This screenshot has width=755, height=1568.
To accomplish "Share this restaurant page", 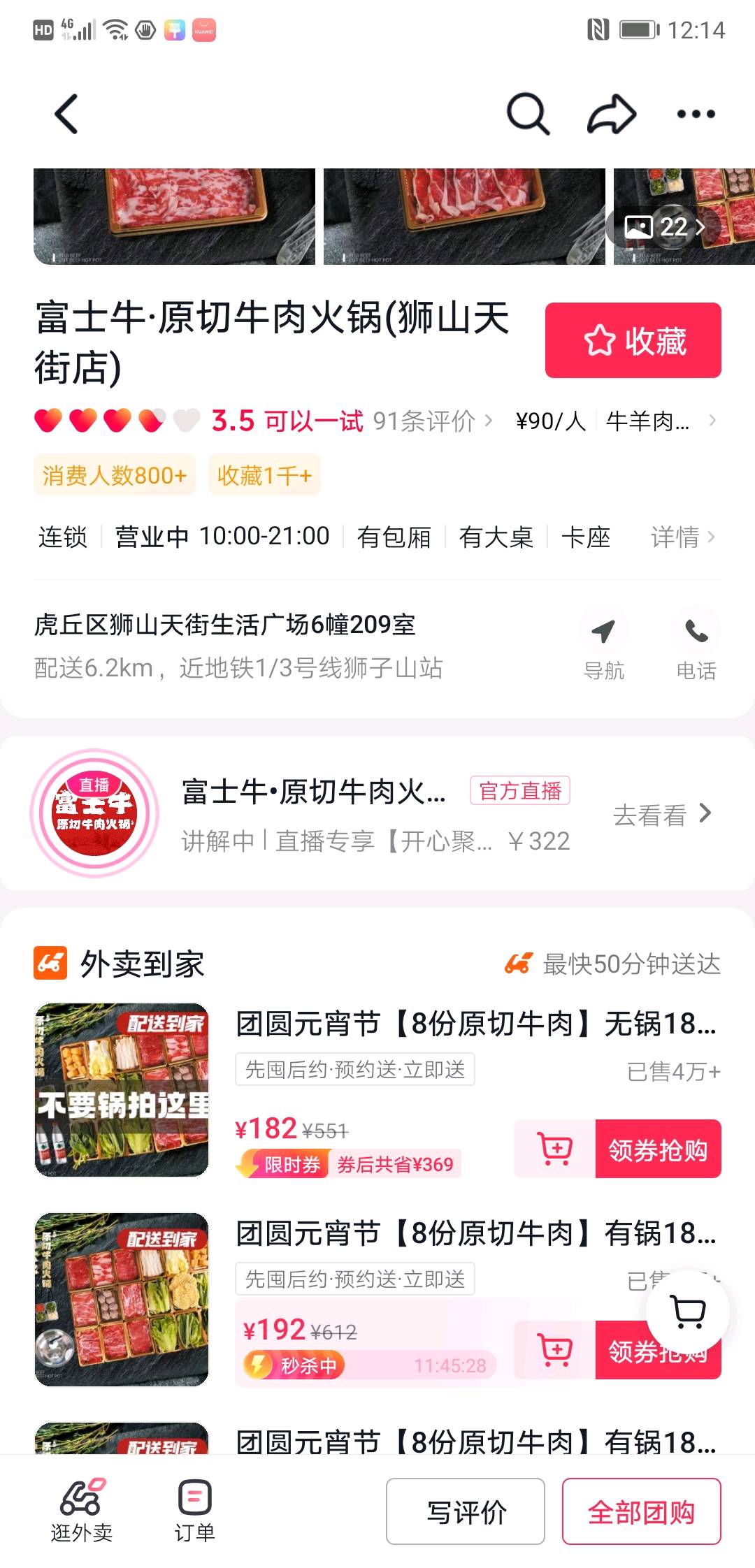I will click(611, 114).
